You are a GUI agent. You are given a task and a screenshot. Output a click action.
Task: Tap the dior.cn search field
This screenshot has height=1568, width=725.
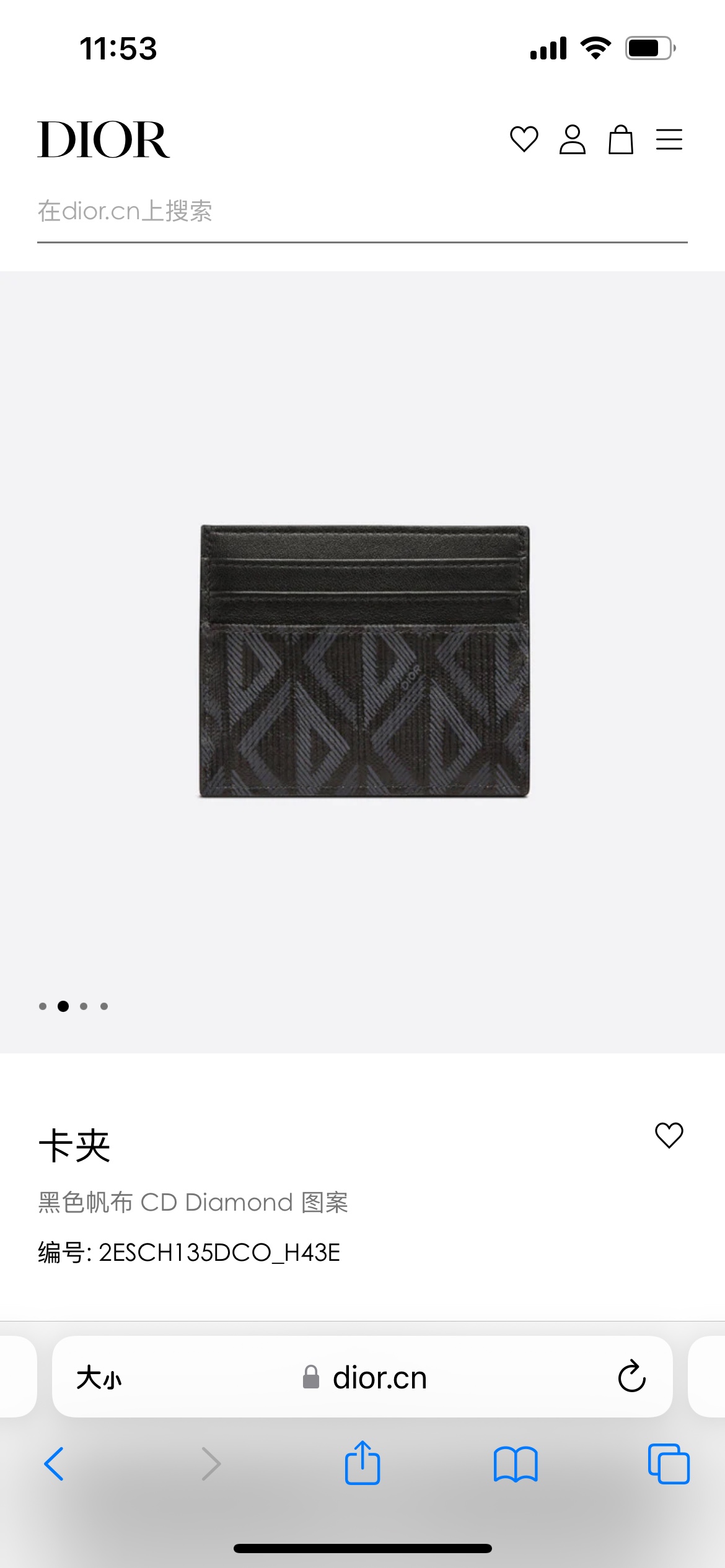(362, 212)
